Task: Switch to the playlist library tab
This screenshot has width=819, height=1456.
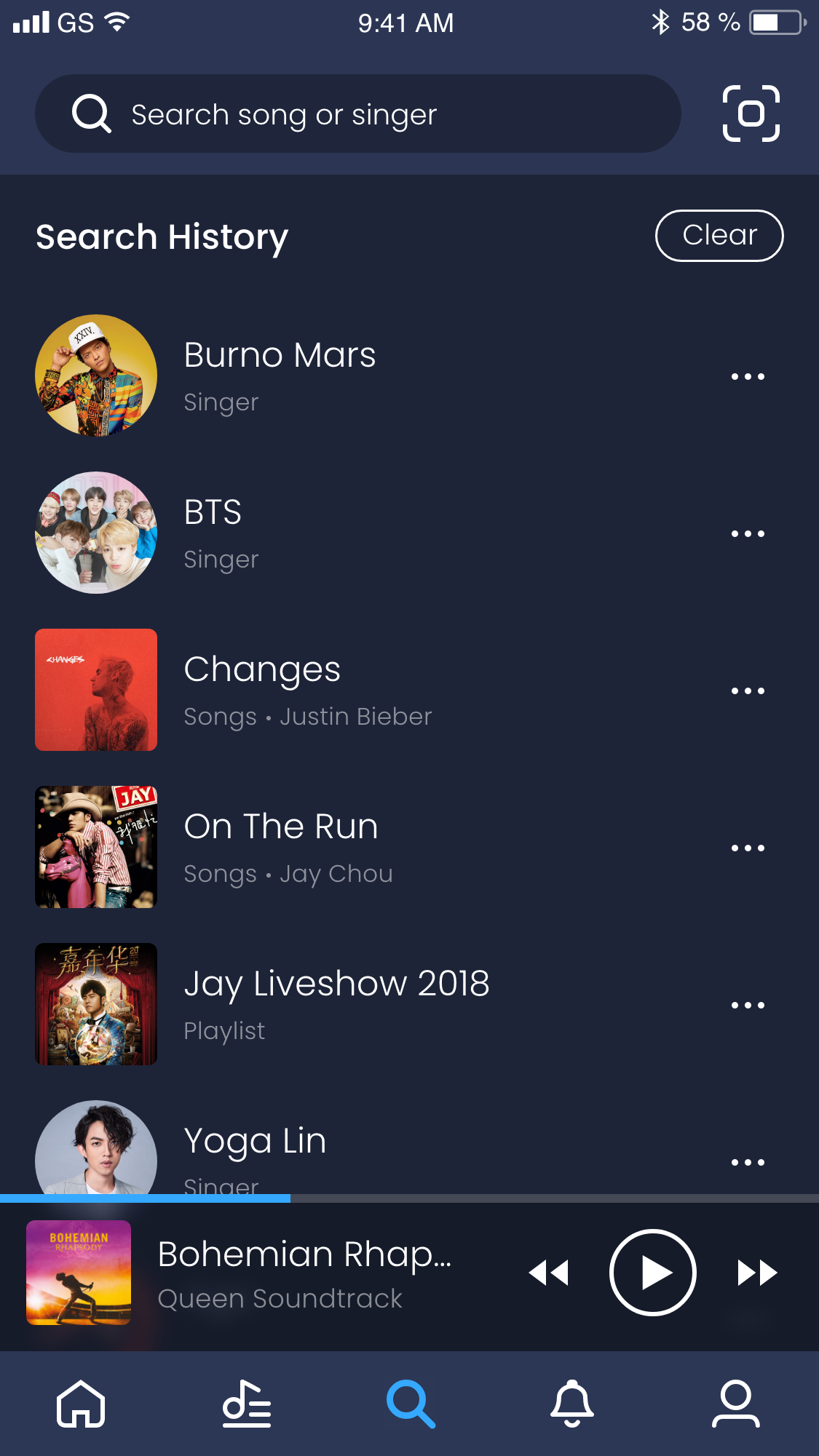Action: [246, 1403]
